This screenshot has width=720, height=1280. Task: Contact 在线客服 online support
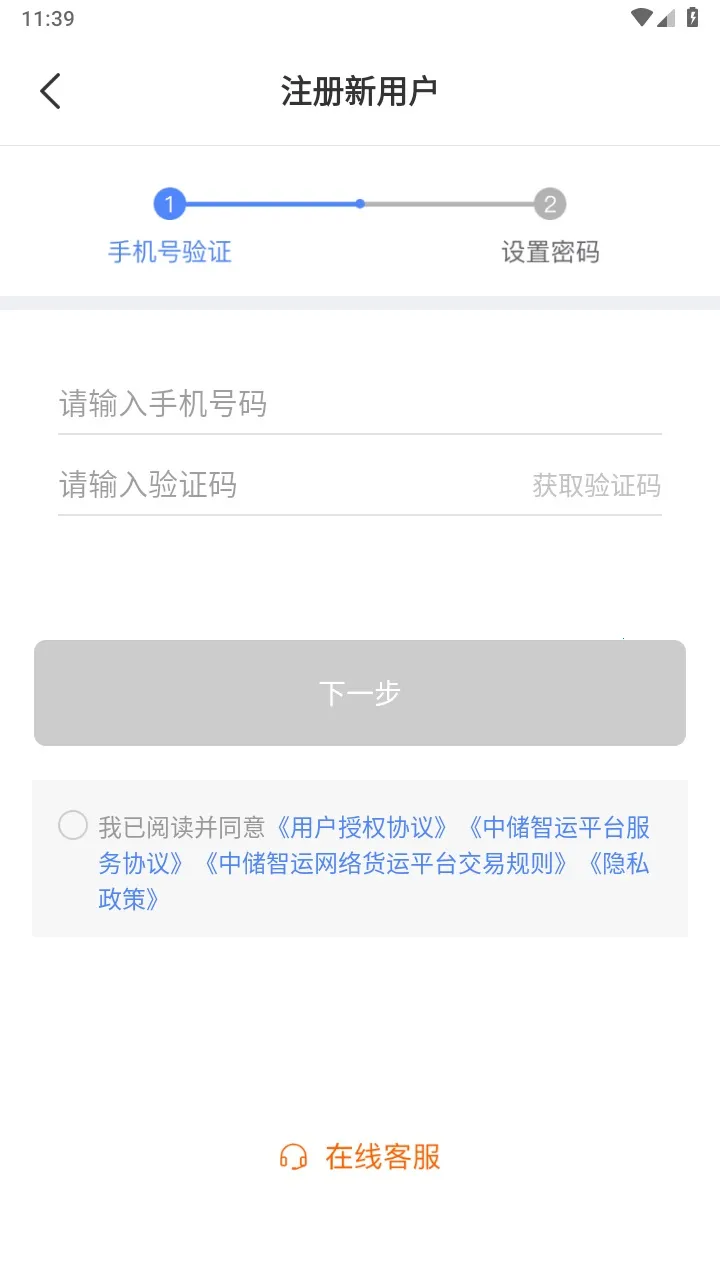click(360, 1157)
